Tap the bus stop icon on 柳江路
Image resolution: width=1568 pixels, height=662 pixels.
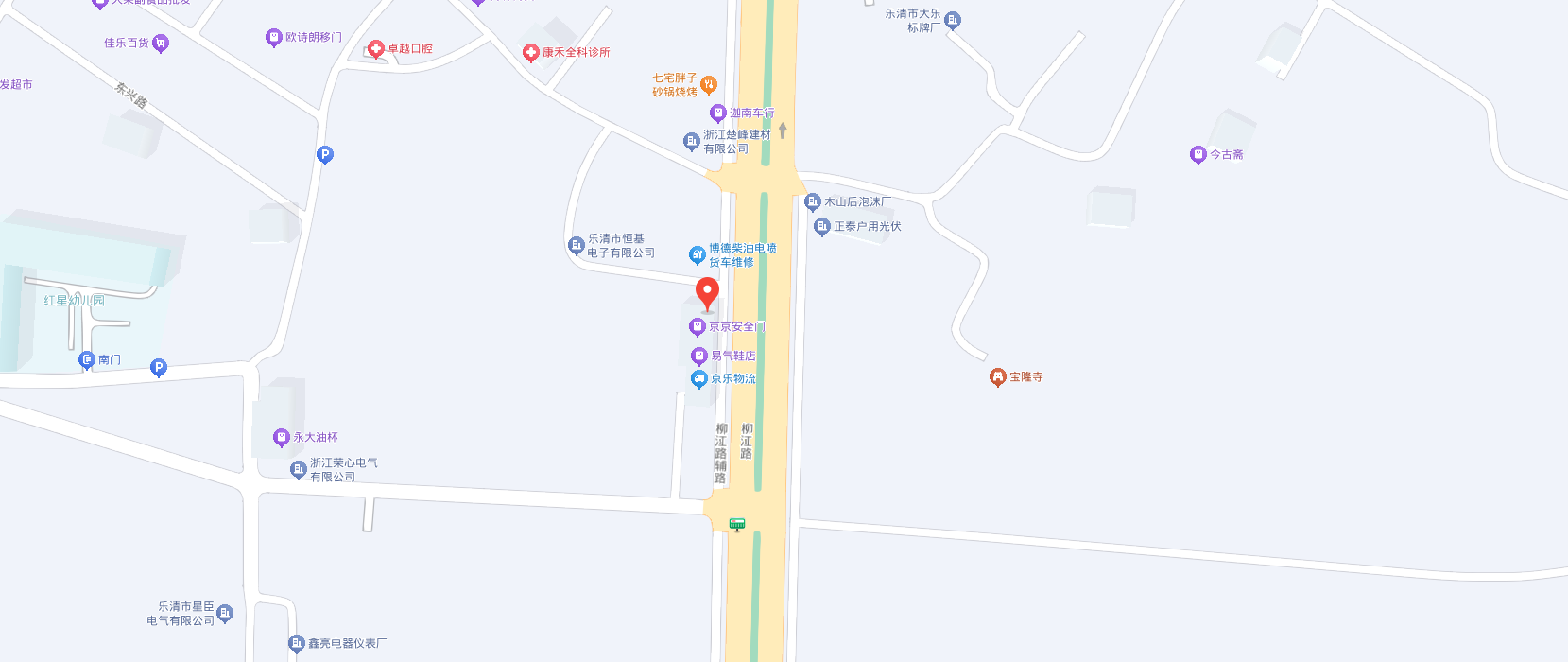[737, 524]
